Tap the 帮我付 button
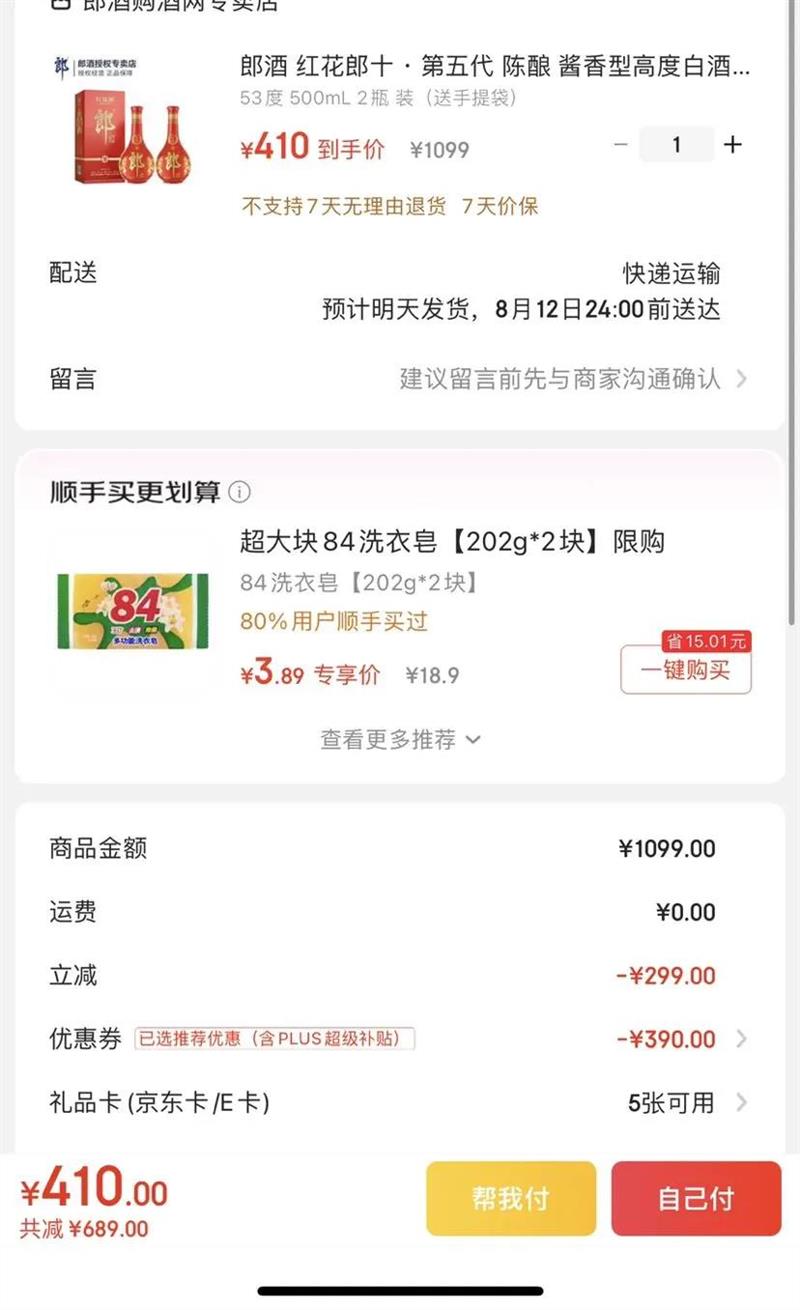The width and height of the screenshot is (800, 1310). pyautogui.click(x=511, y=1198)
